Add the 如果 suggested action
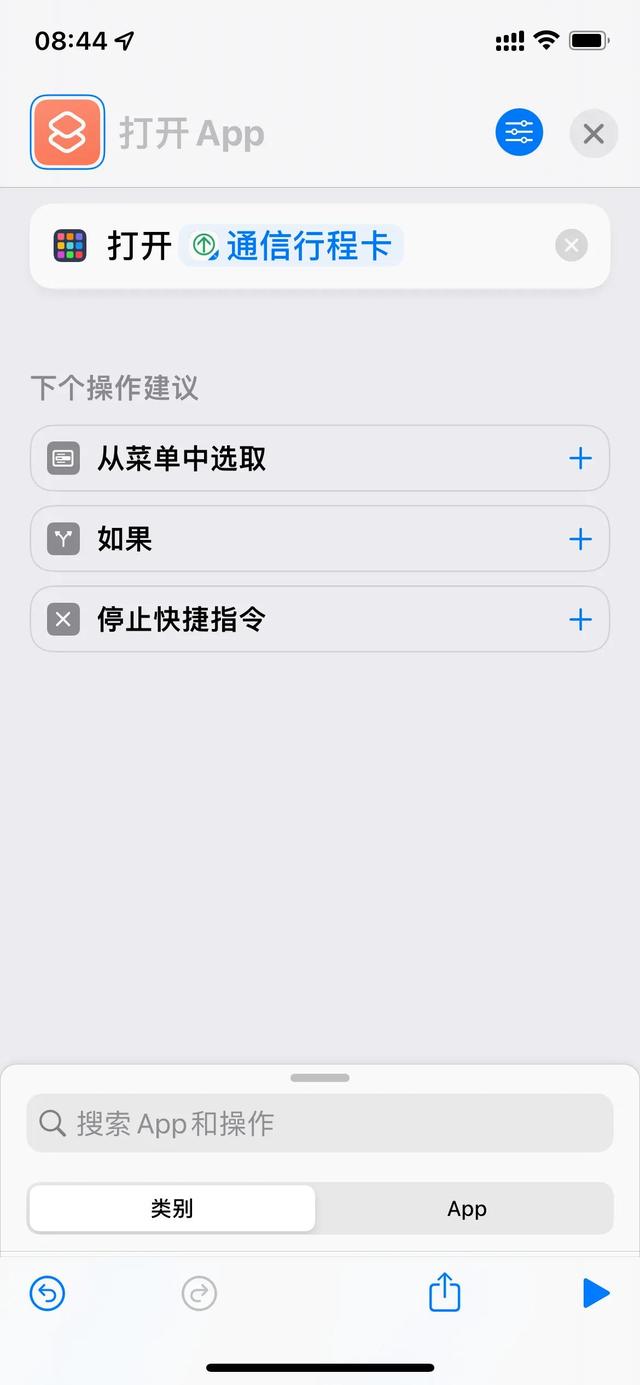Viewport: 640px width, 1385px height. (580, 540)
